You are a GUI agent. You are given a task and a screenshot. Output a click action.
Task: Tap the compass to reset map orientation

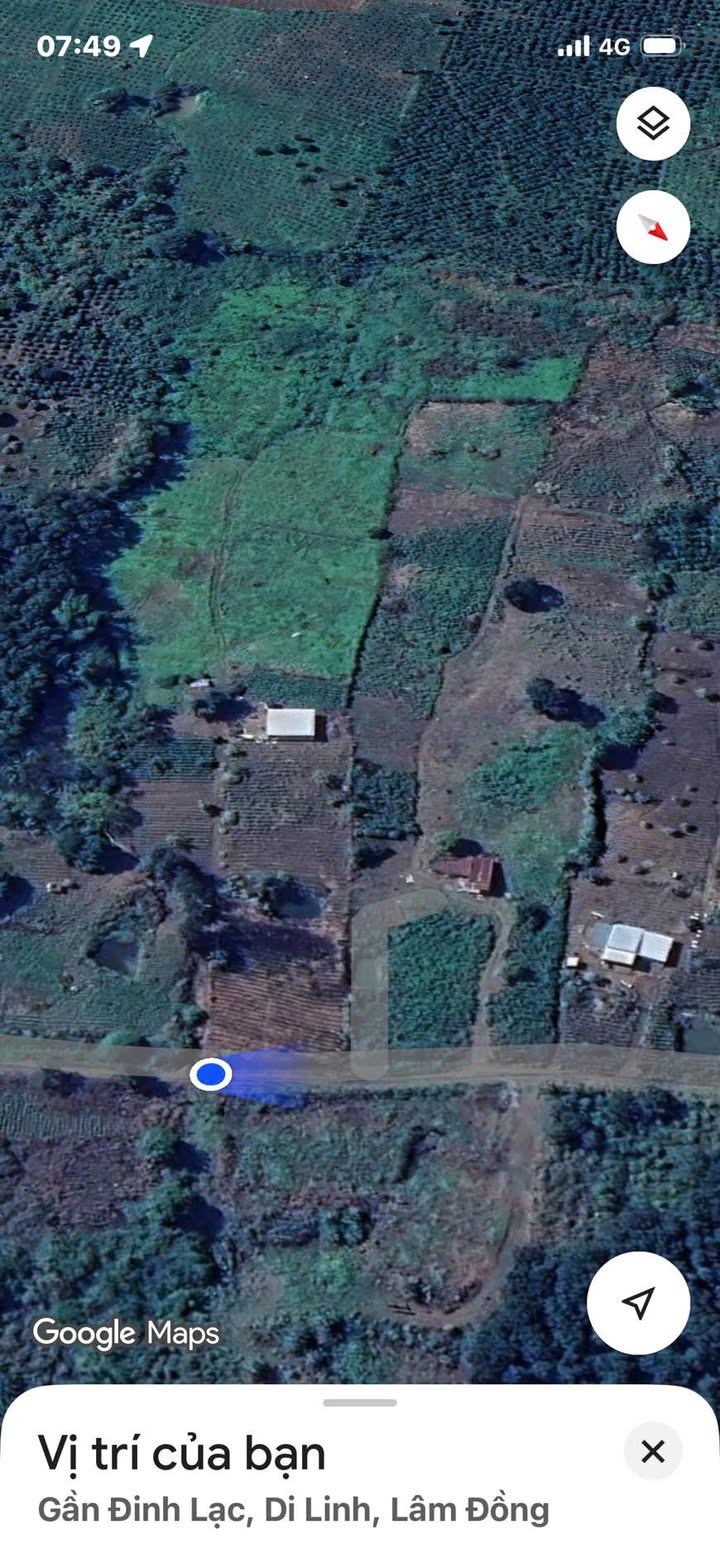point(653,227)
